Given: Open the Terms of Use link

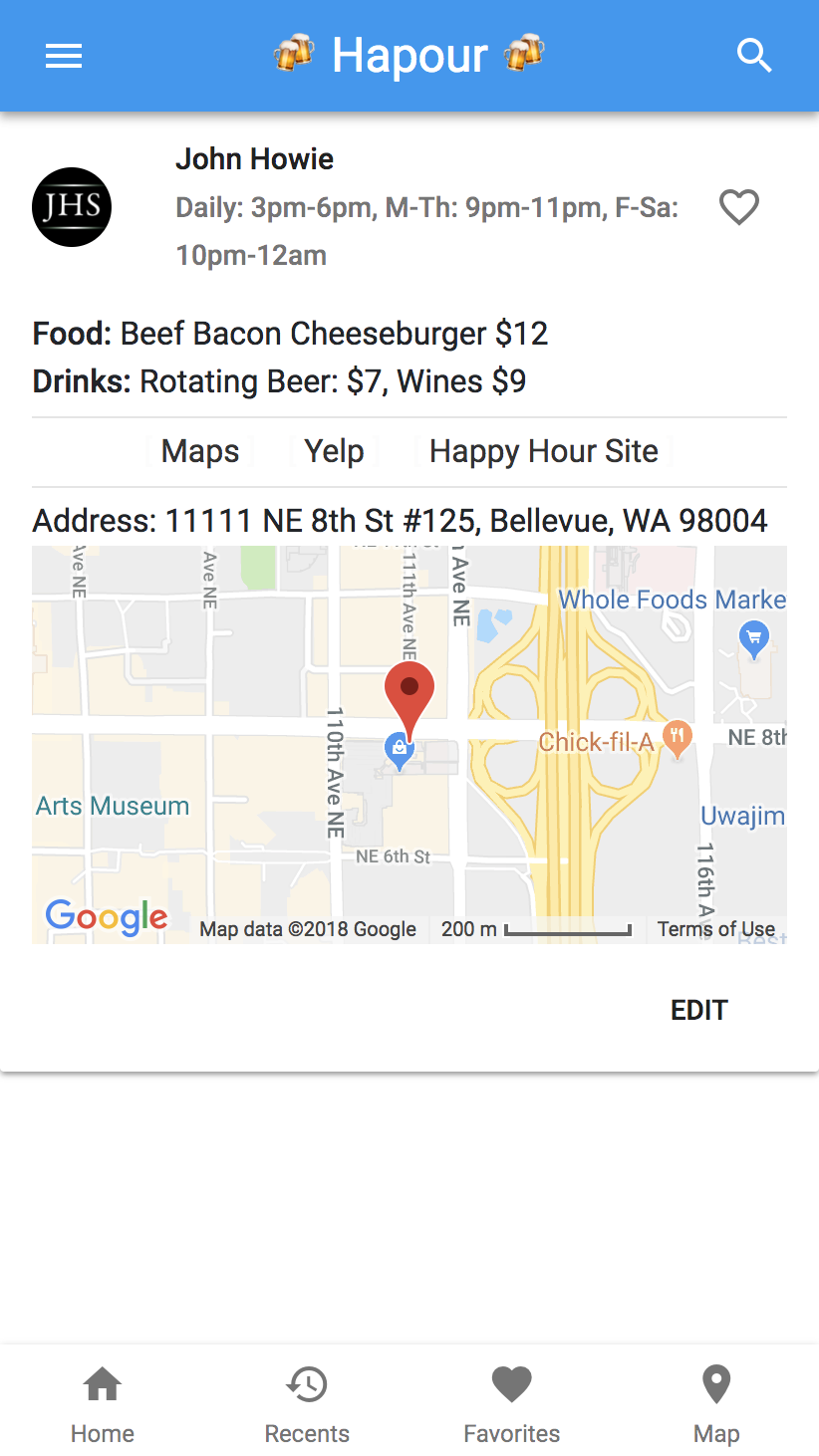Looking at the screenshot, I should [x=716, y=929].
